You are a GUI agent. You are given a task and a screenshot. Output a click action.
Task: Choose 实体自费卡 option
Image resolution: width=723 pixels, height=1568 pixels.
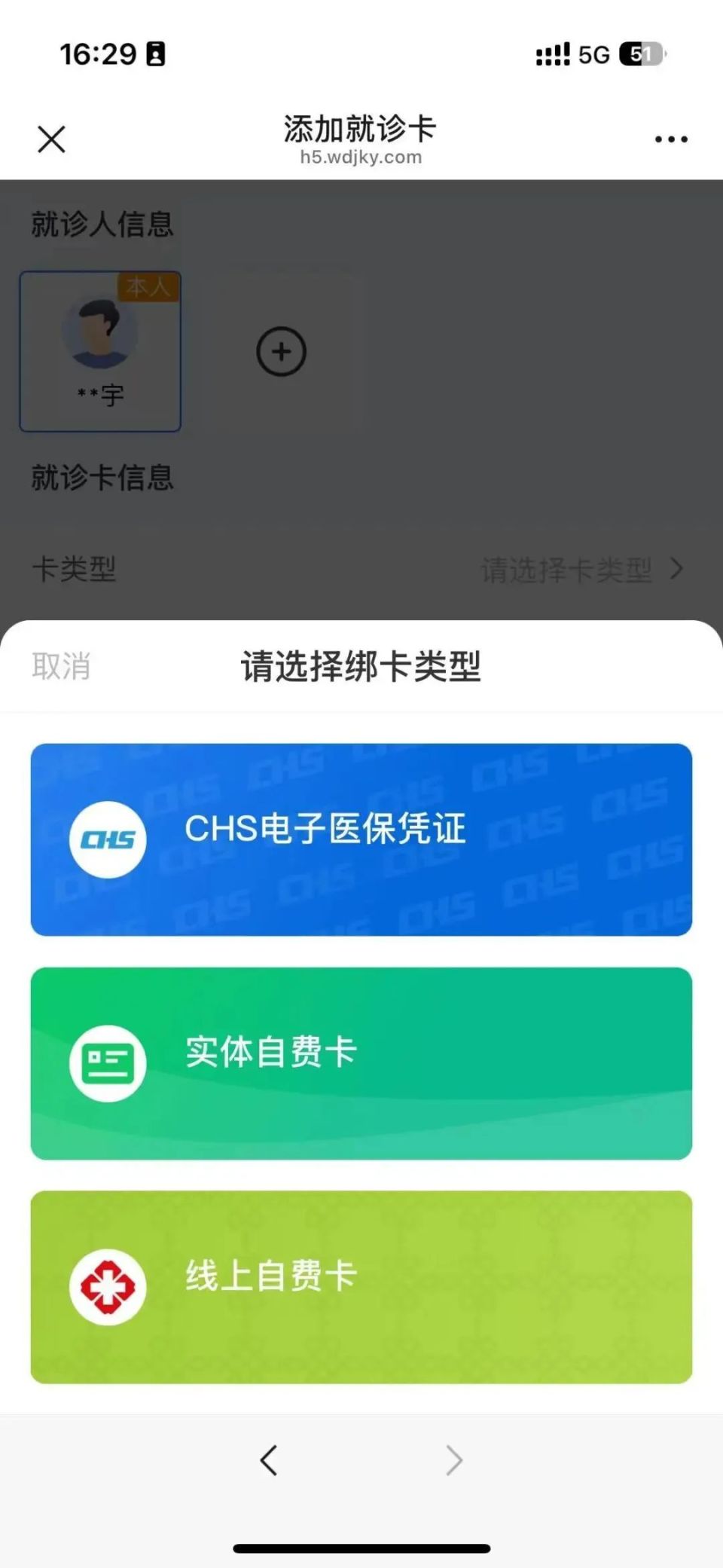point(361,1063)
